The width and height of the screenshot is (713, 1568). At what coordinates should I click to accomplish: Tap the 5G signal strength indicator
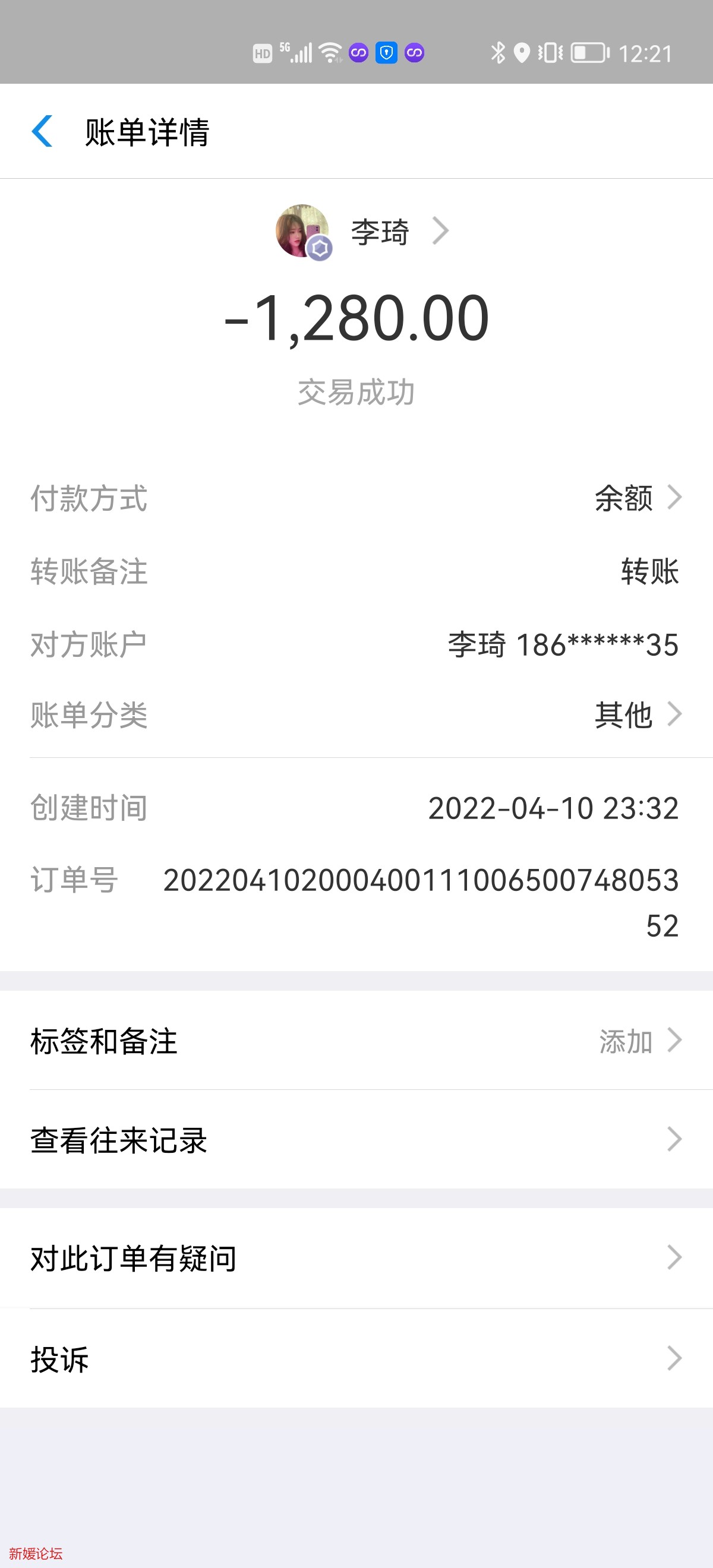tap(296, 52)
